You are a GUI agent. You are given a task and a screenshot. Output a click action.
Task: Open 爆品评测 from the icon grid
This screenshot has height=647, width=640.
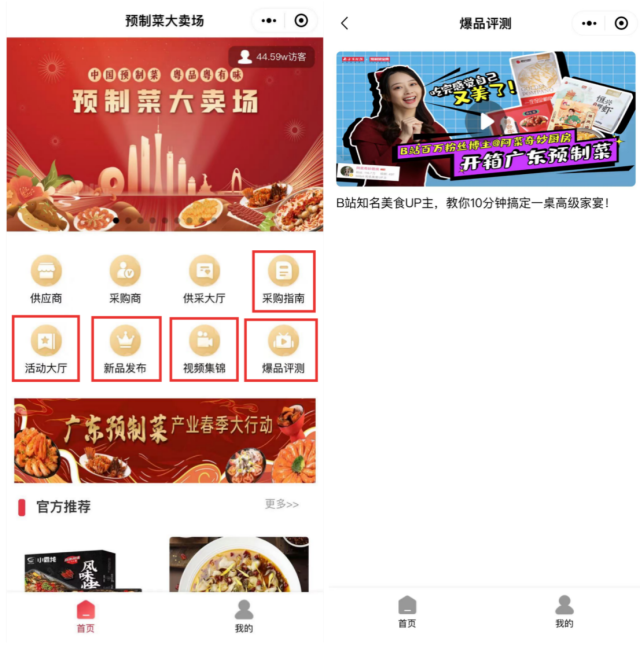283,348
